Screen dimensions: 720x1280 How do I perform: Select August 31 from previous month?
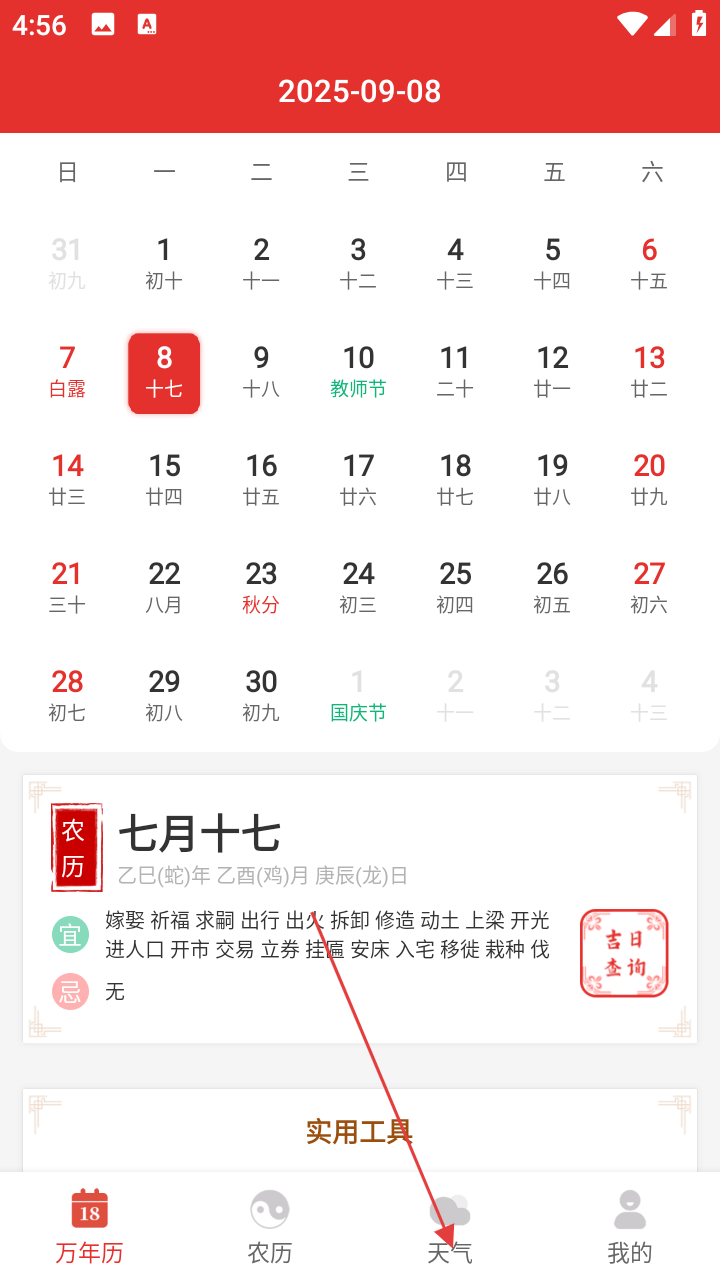67,264
